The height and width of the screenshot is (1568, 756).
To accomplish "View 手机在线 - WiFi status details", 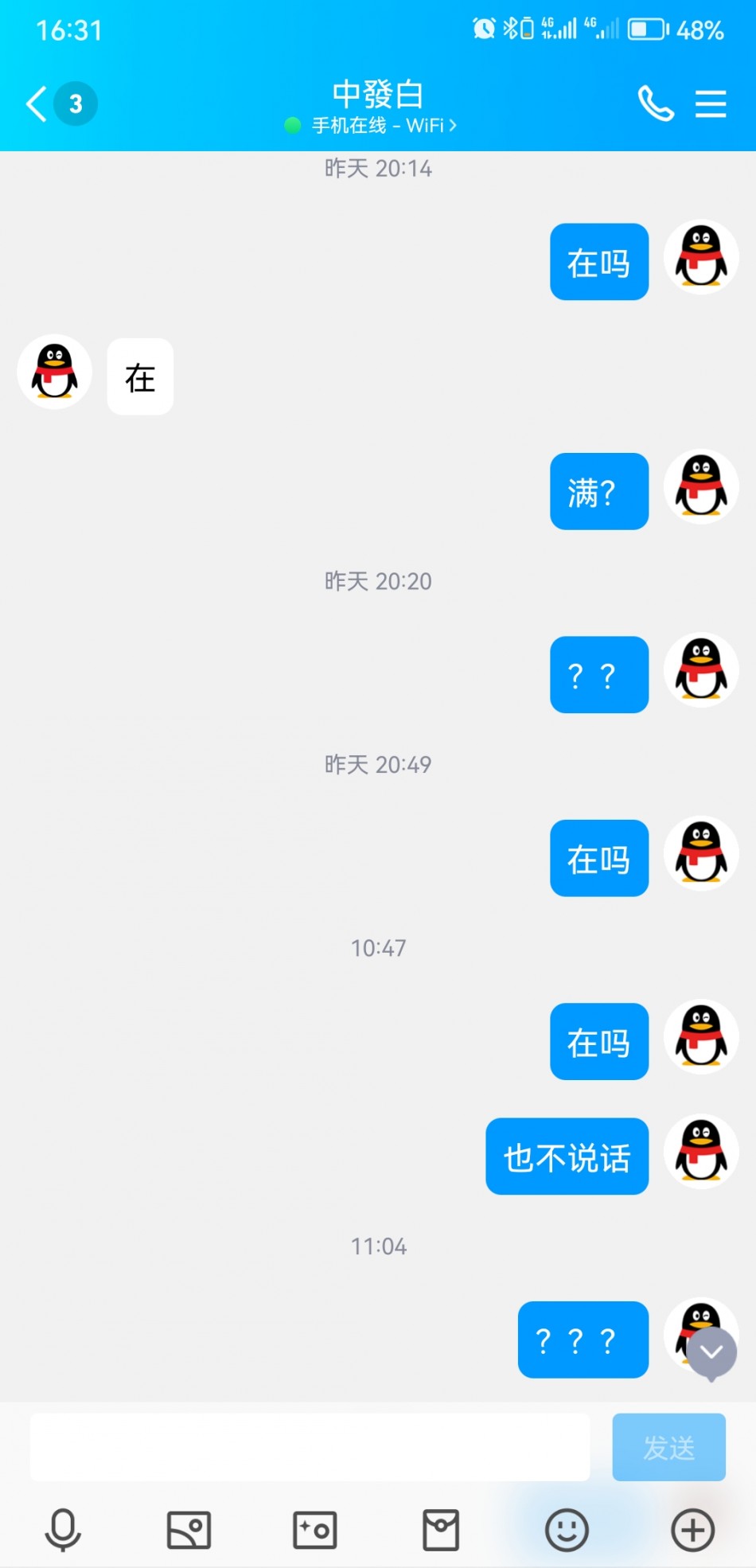I will pyautogui.click(x=376, y=126).
